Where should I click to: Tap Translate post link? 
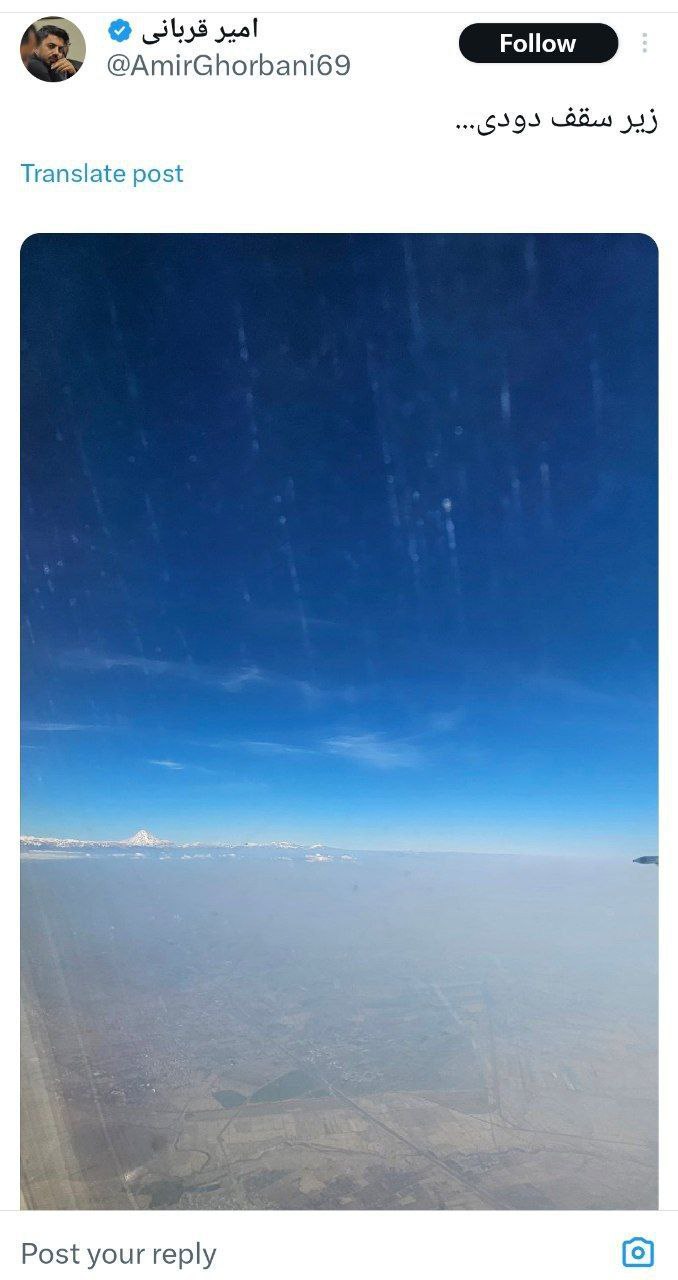(x=102, y=173)
